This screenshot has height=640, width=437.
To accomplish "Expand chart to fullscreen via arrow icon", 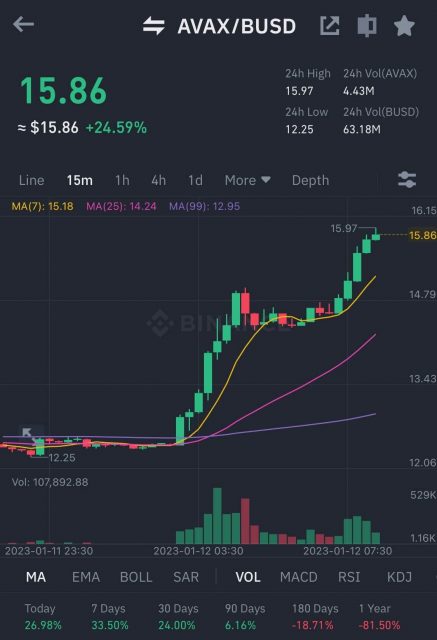I will [x=29, y=435].
